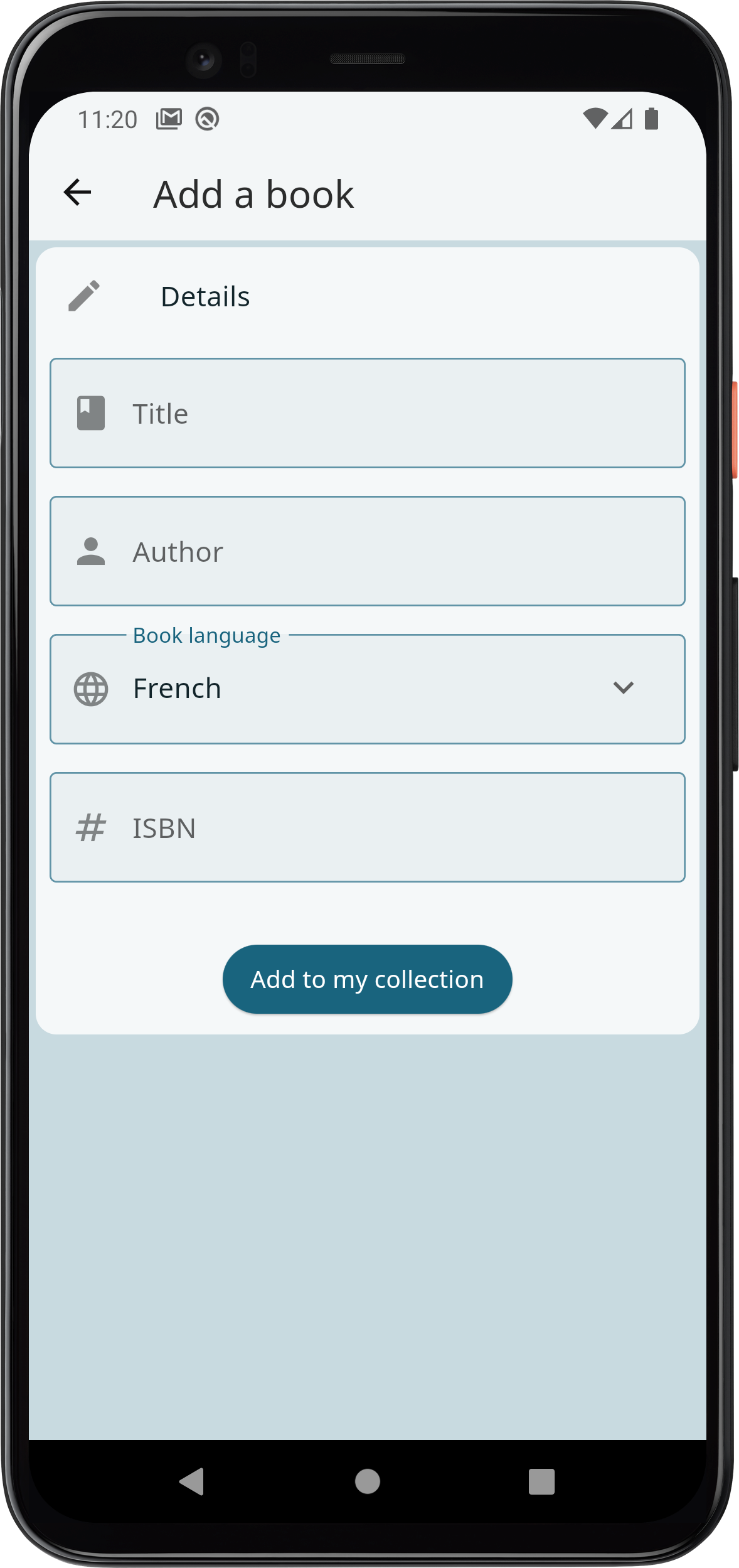The width and height of the screenshot is (739, 1568).
Task: Select the ISBN field
Action: [x=368, y=827]
